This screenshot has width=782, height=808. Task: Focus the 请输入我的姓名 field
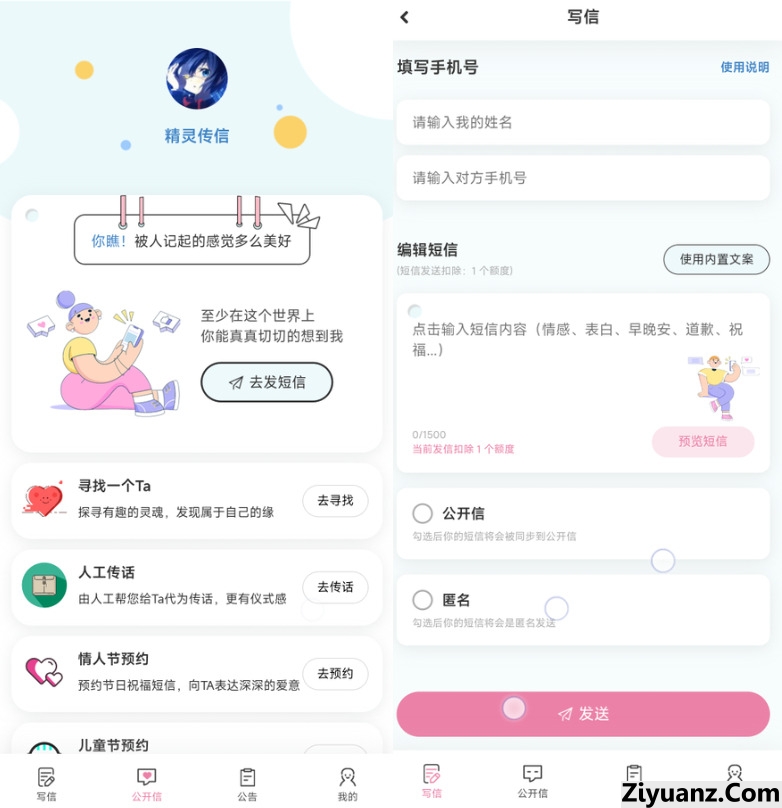[x=583, y=122]
